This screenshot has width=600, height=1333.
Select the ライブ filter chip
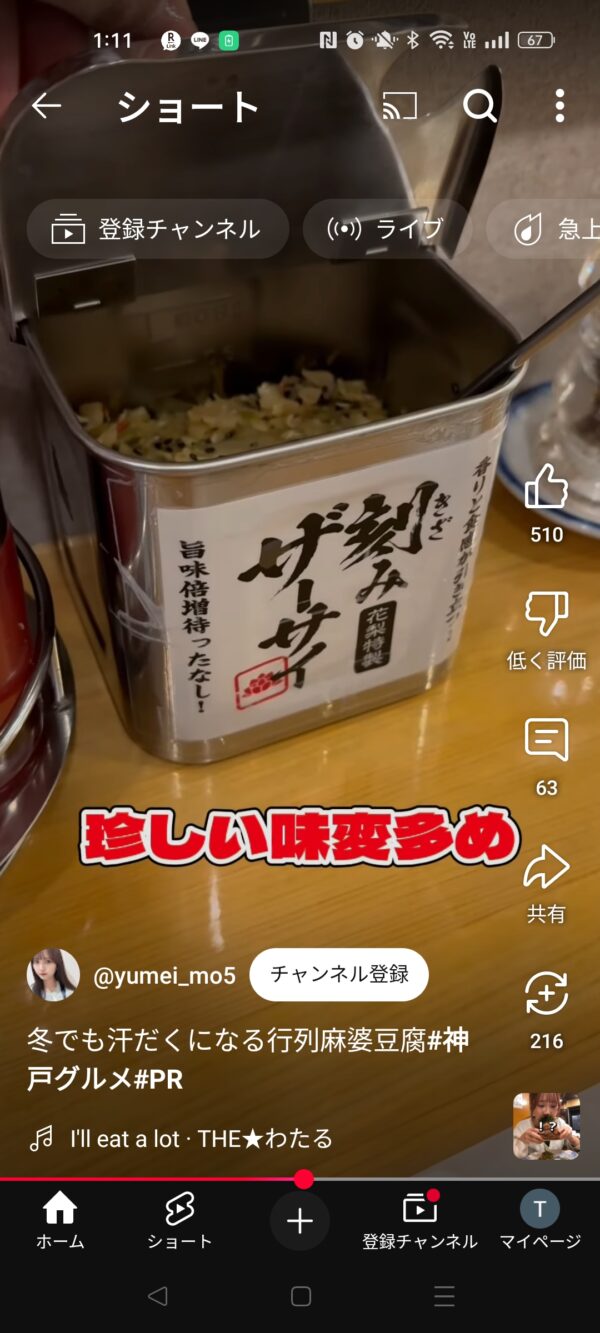pyautogui.click(x=386, y=229)
